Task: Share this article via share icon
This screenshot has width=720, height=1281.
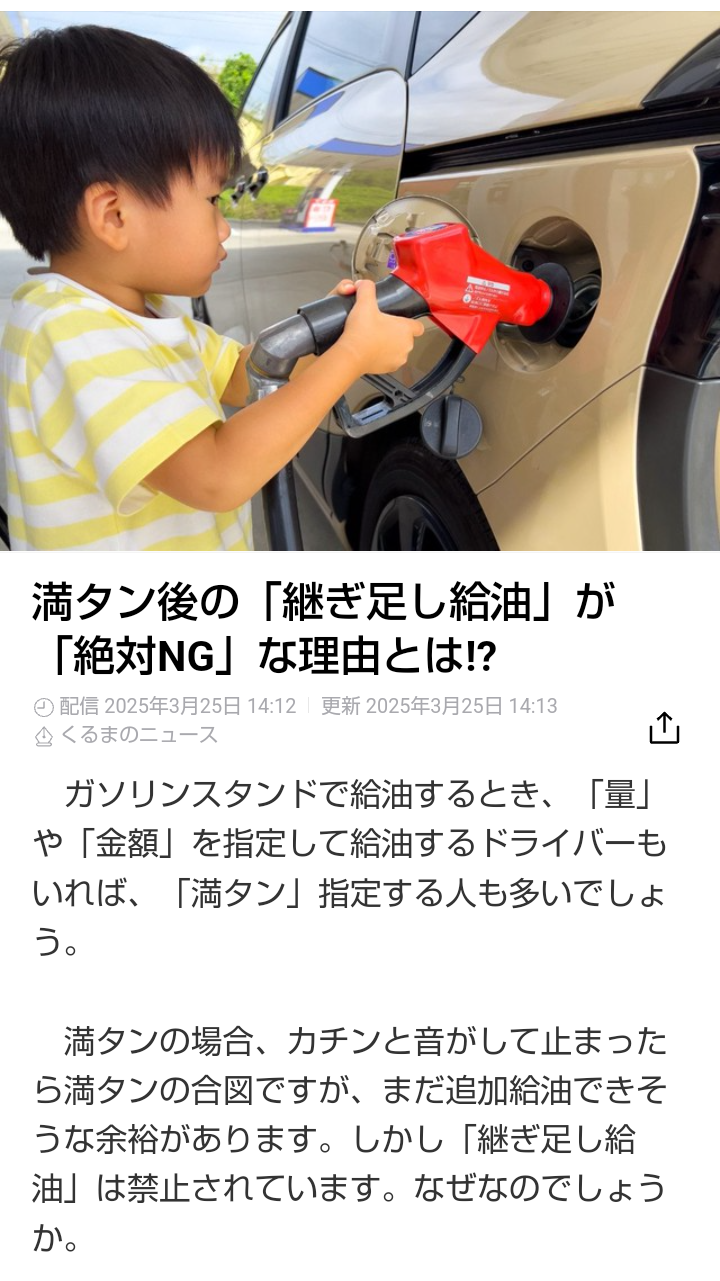Action: click(664, 728)
